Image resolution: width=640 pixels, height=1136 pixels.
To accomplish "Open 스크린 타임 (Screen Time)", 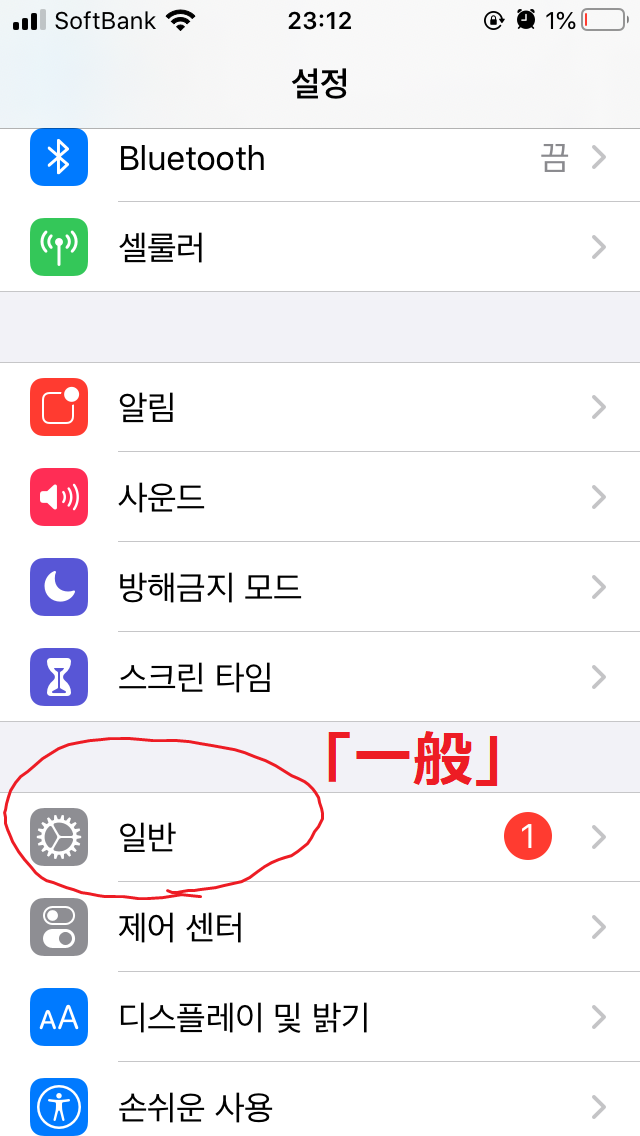I will 320,677.
